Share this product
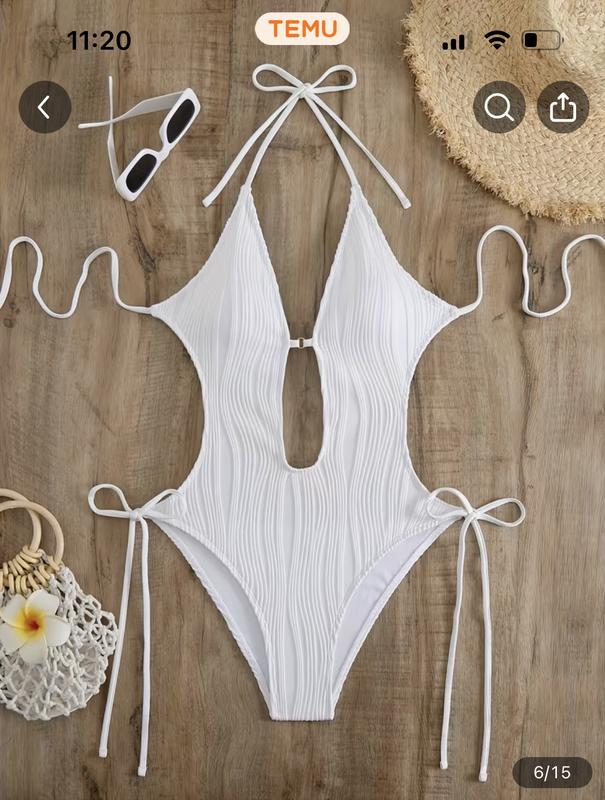The width and height of the screenshot is (605, 800). click(563, 107)
